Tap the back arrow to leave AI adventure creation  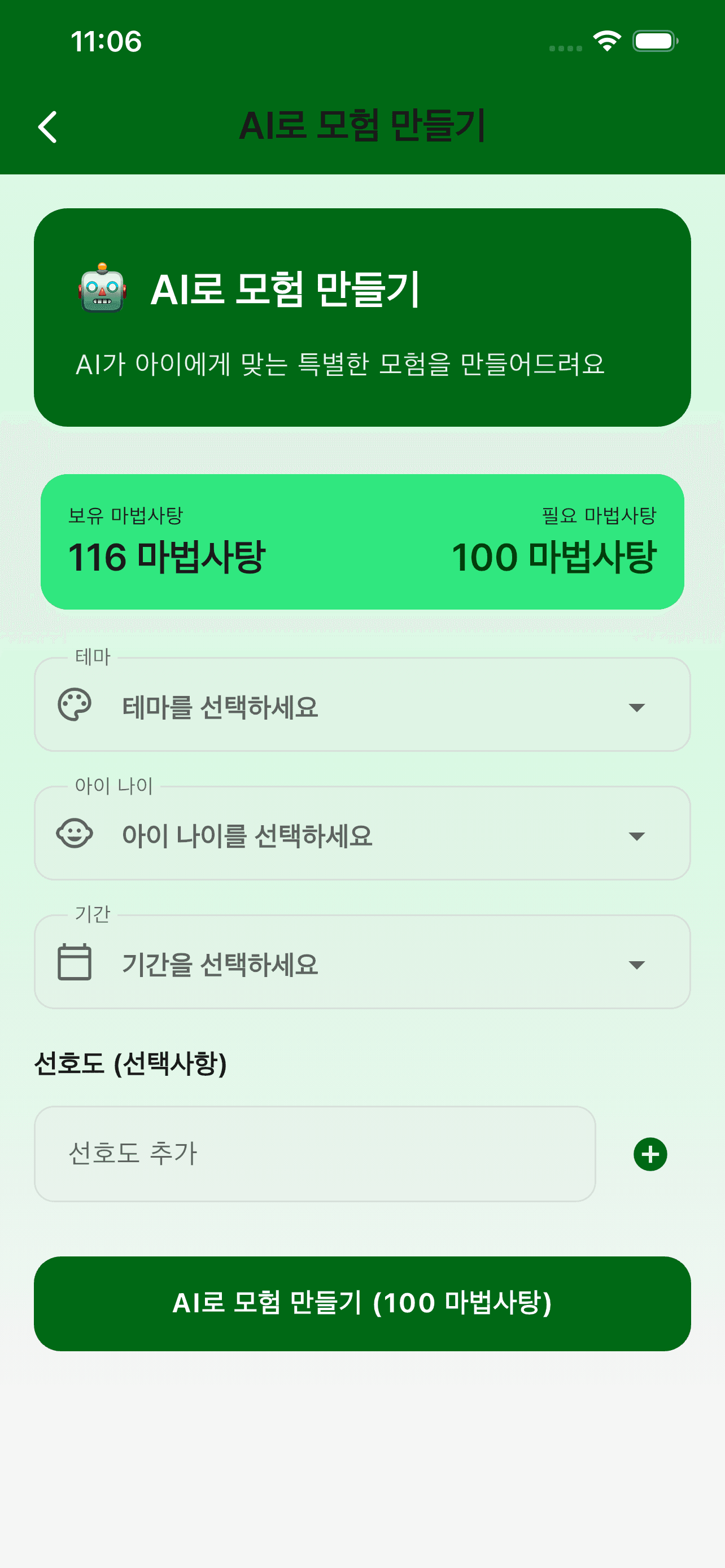click(x=47, y=126)
